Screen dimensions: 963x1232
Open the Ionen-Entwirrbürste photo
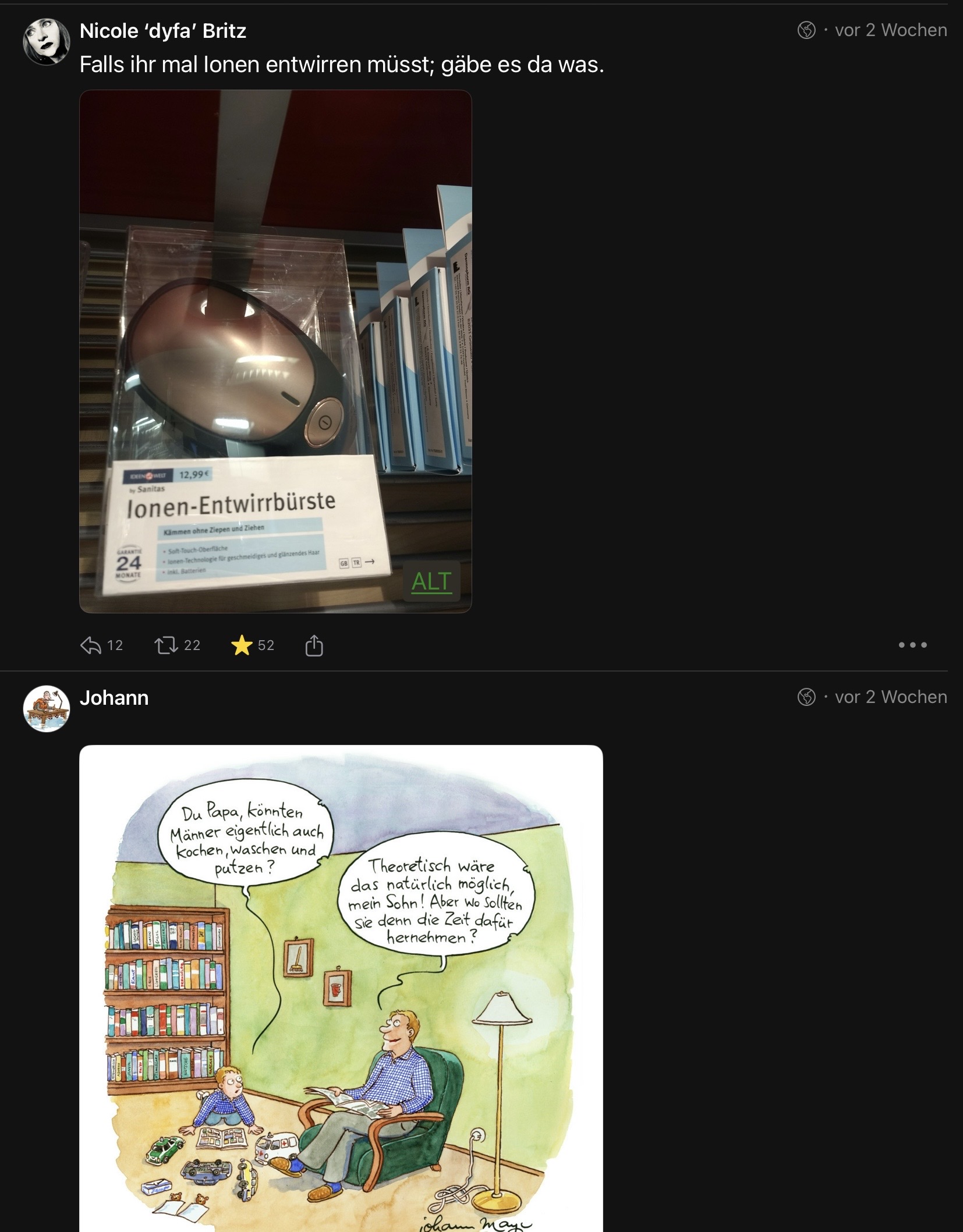pos(275,349)
